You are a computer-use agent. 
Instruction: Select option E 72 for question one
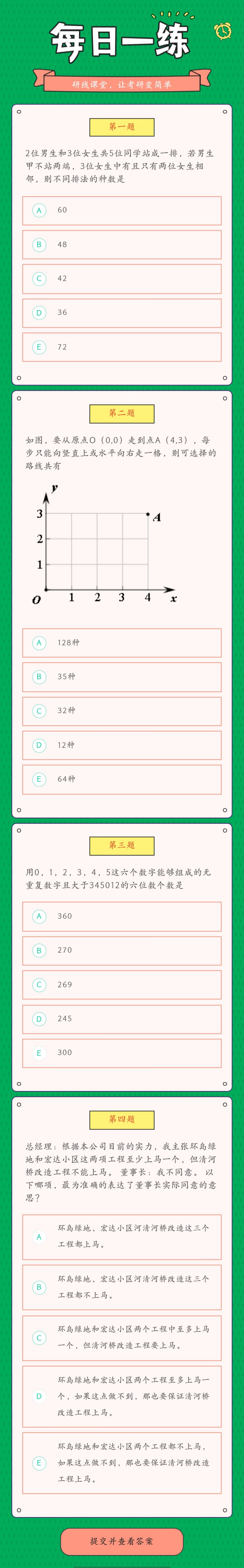122,347
